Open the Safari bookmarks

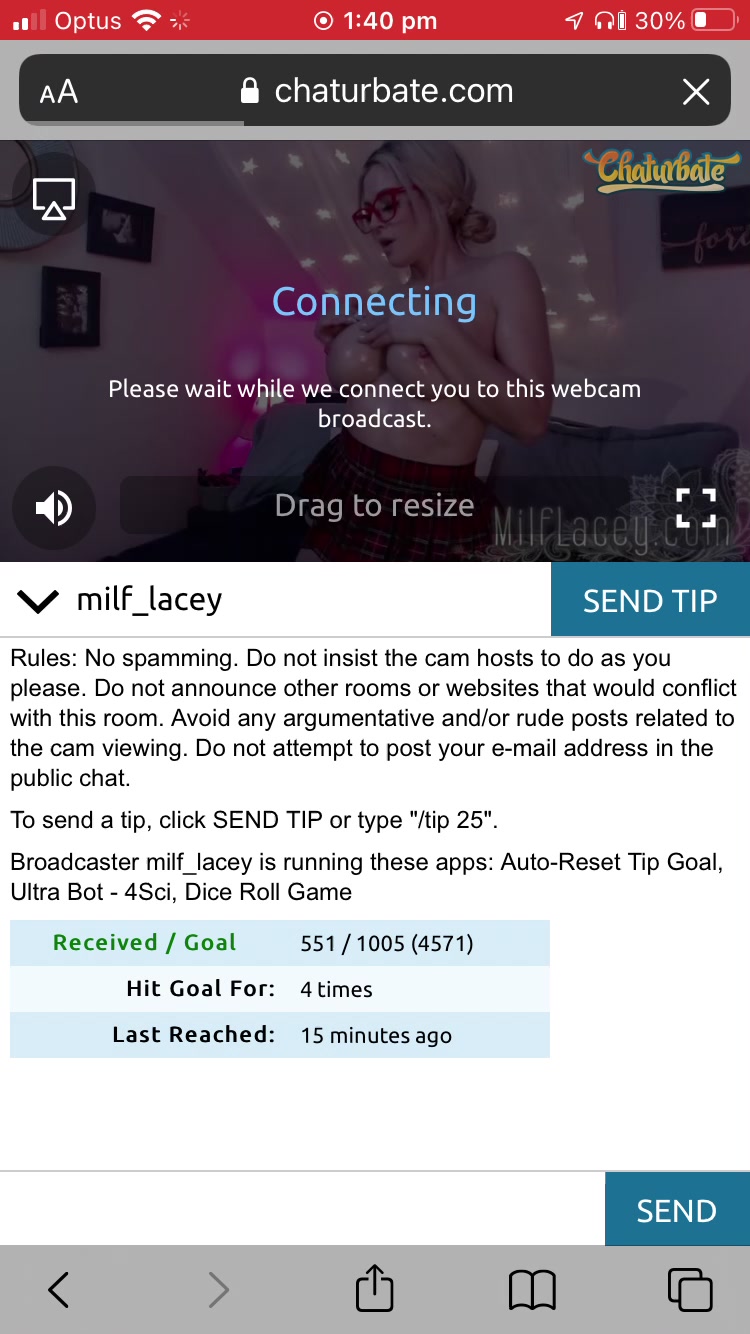pyautogui.click(x=532, y=1289)
